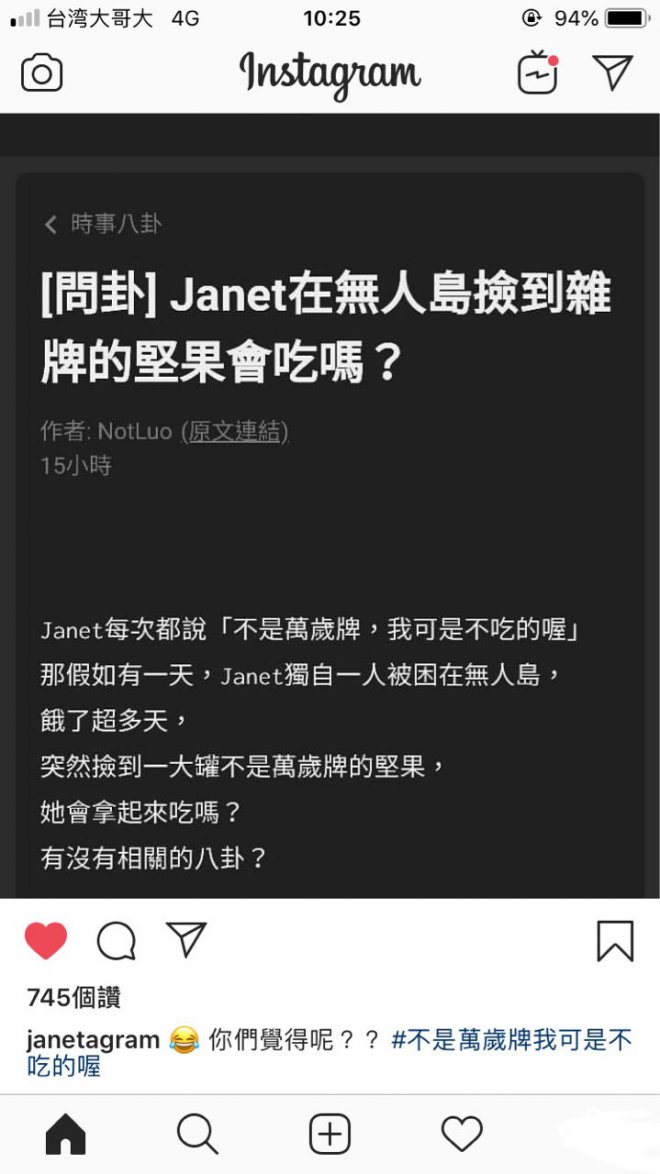Open direct messages paper plane

(612, 72)
